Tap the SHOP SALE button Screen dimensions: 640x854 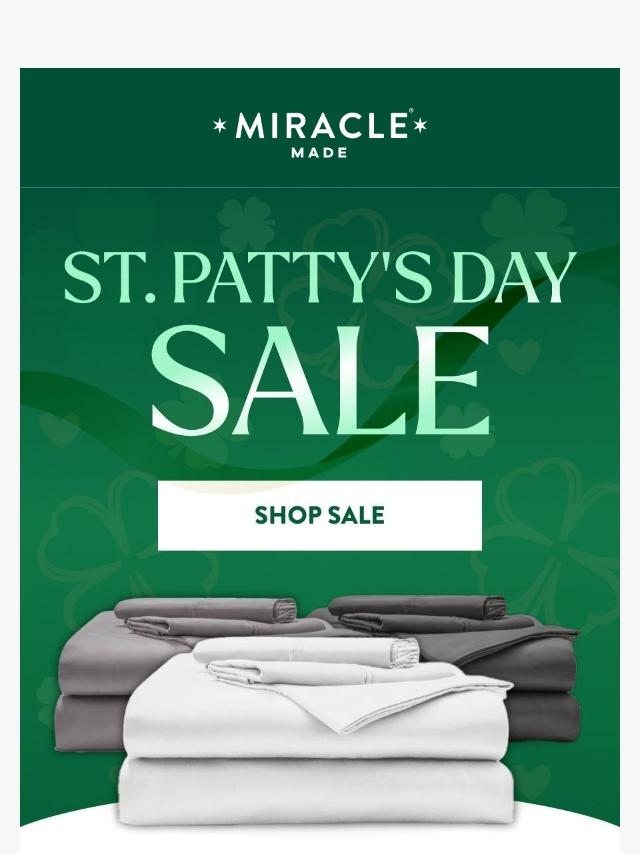320,515
